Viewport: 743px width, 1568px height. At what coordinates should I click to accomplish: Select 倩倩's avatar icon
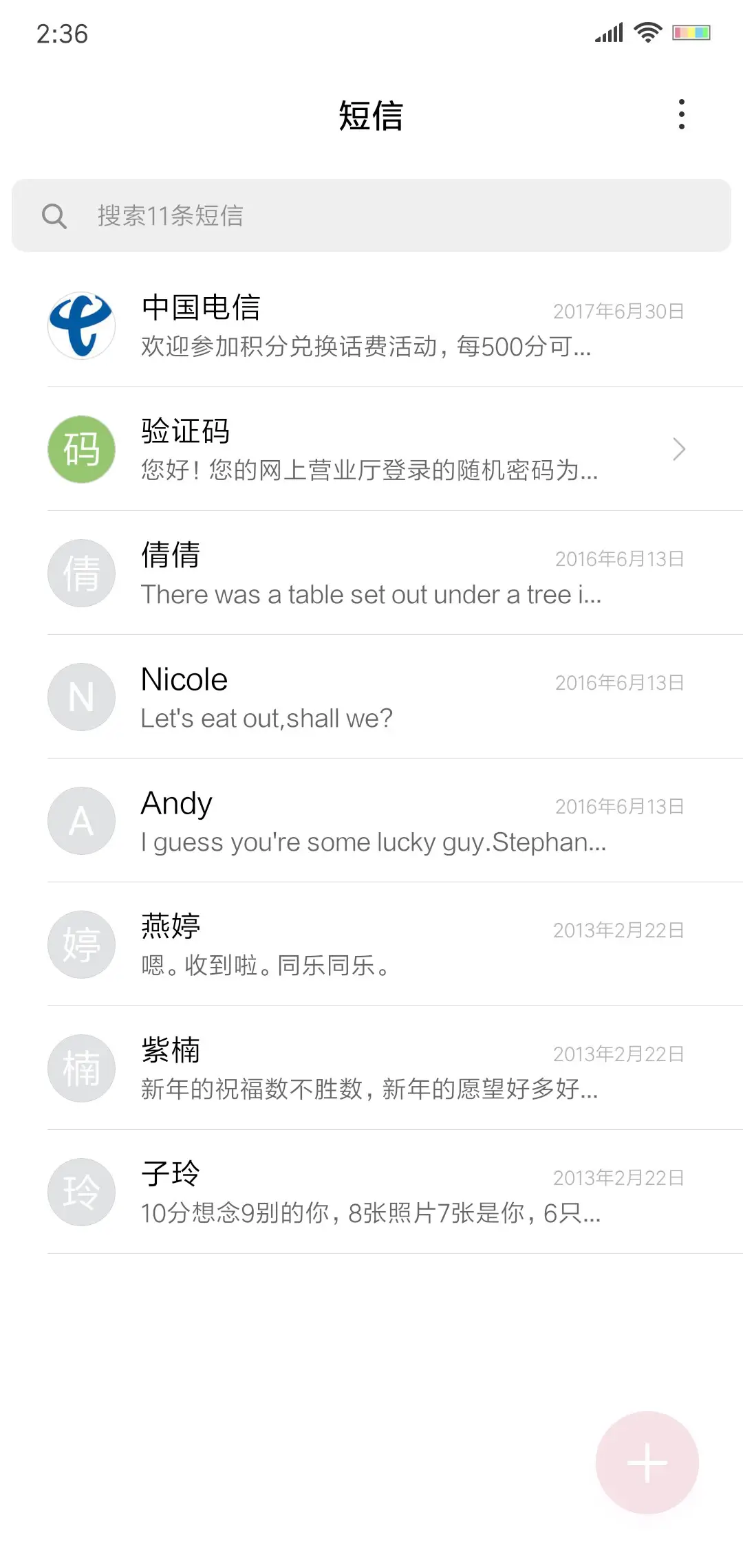point(80,573)
